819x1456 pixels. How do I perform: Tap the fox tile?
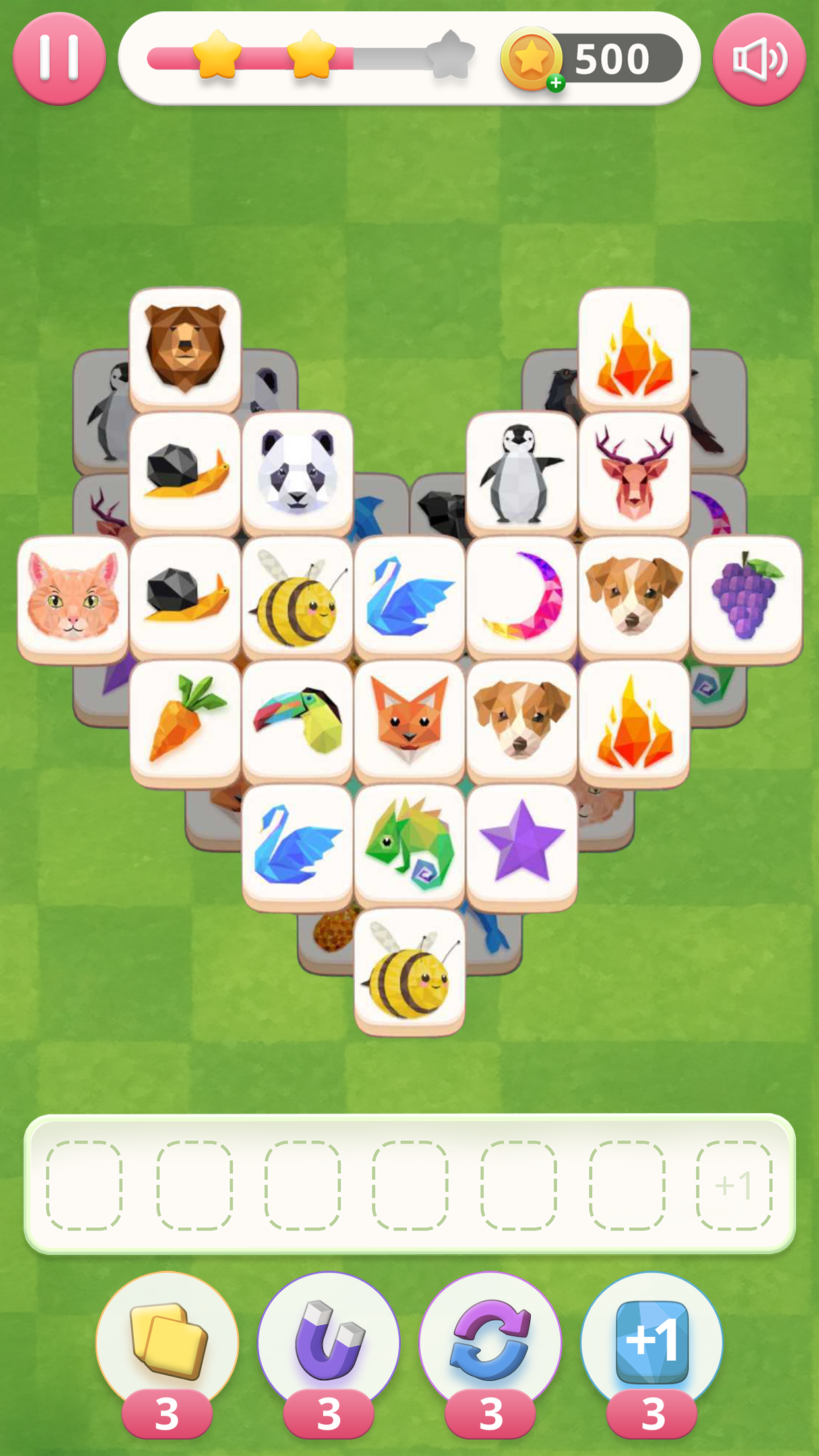point(409,720)
